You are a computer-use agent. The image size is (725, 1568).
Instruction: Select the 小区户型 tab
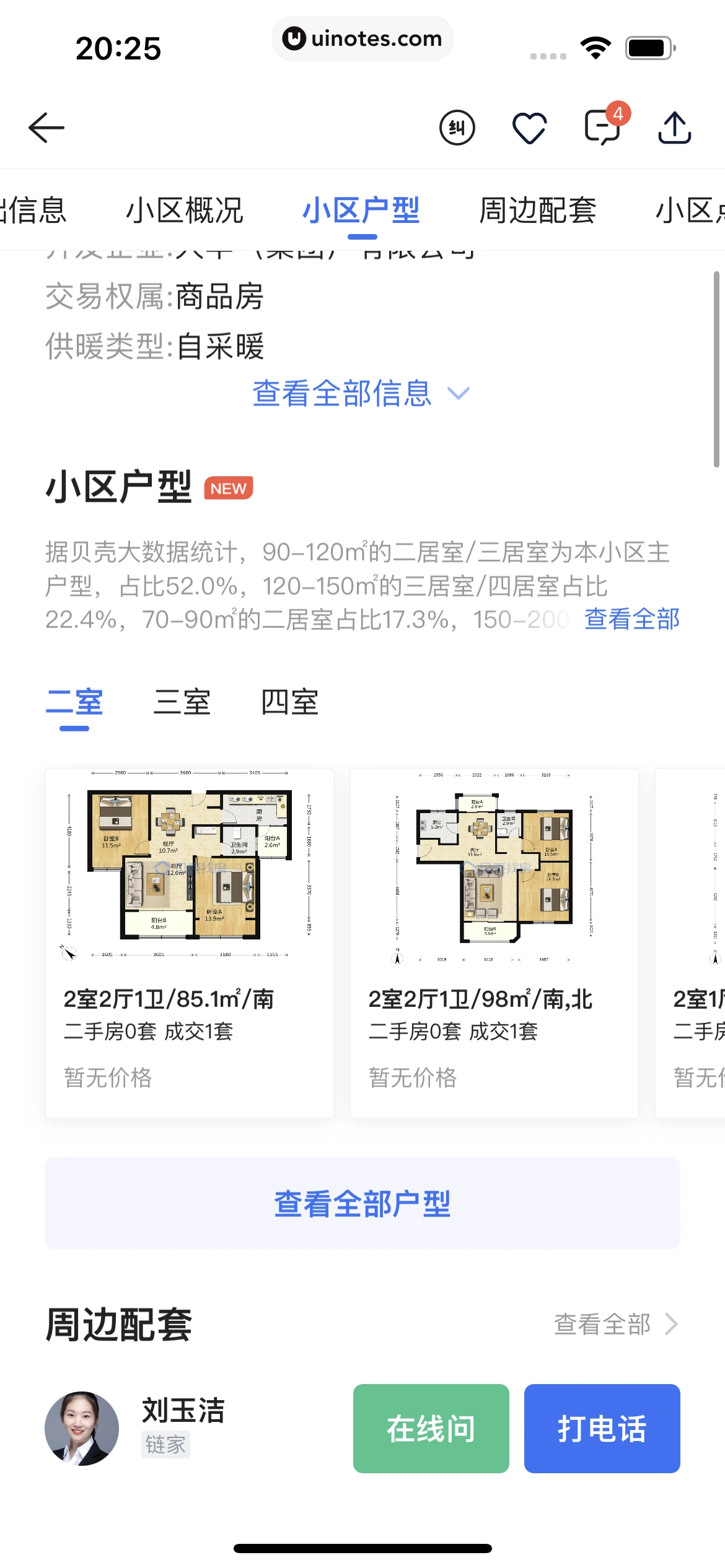(x=362, y=211)
